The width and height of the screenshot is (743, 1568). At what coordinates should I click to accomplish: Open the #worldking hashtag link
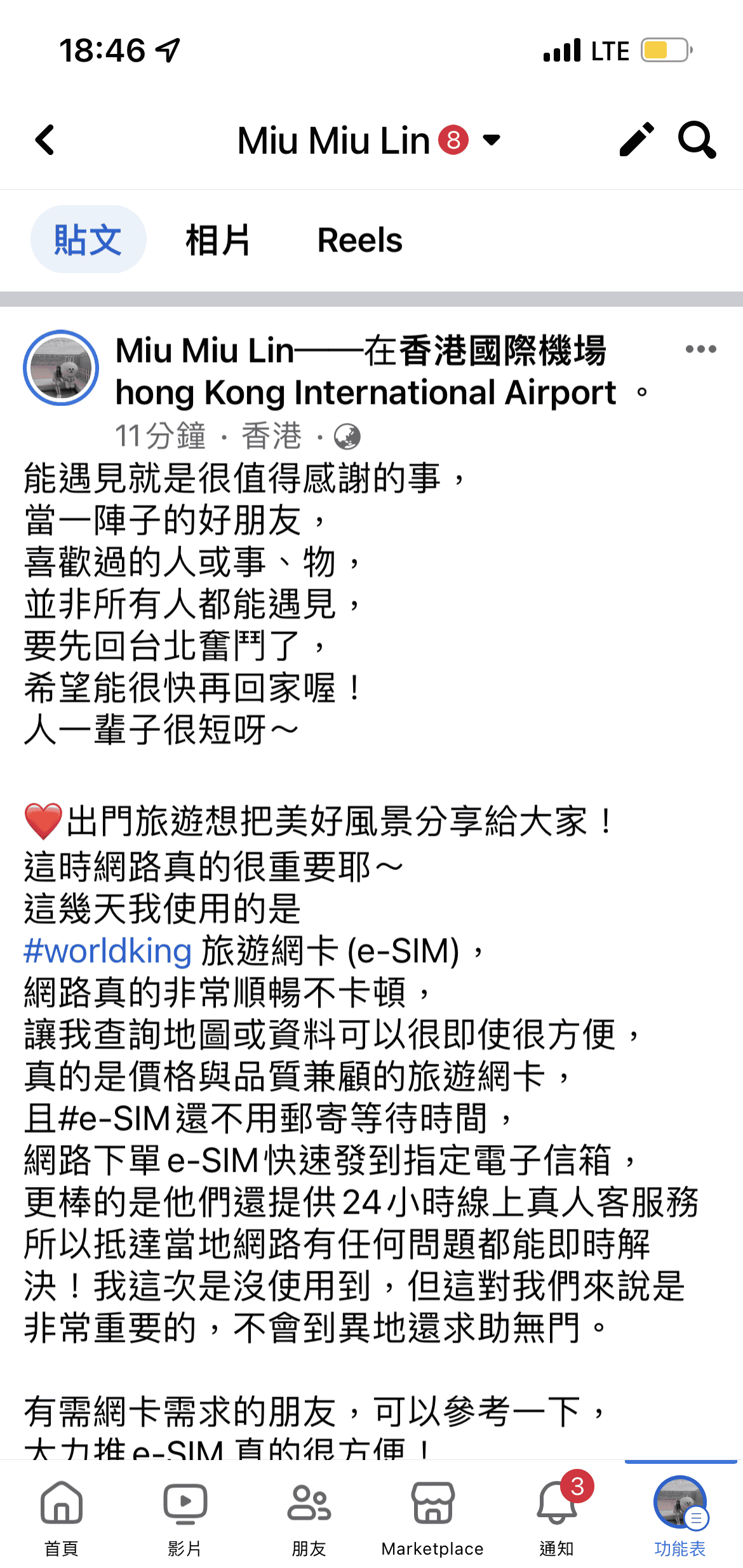(107, 951)
